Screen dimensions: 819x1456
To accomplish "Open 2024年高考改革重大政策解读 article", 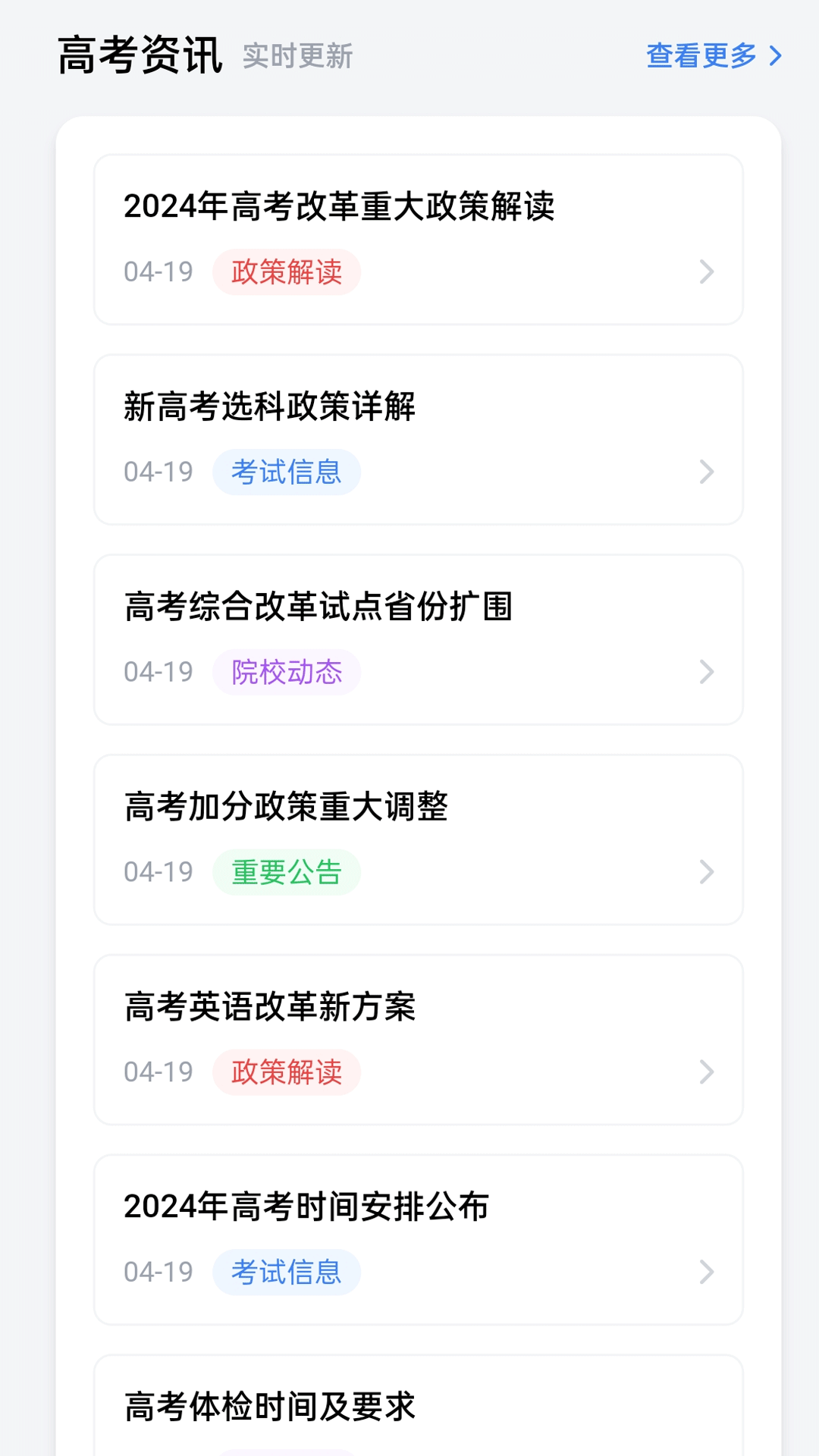I will (x=418, y=240).
